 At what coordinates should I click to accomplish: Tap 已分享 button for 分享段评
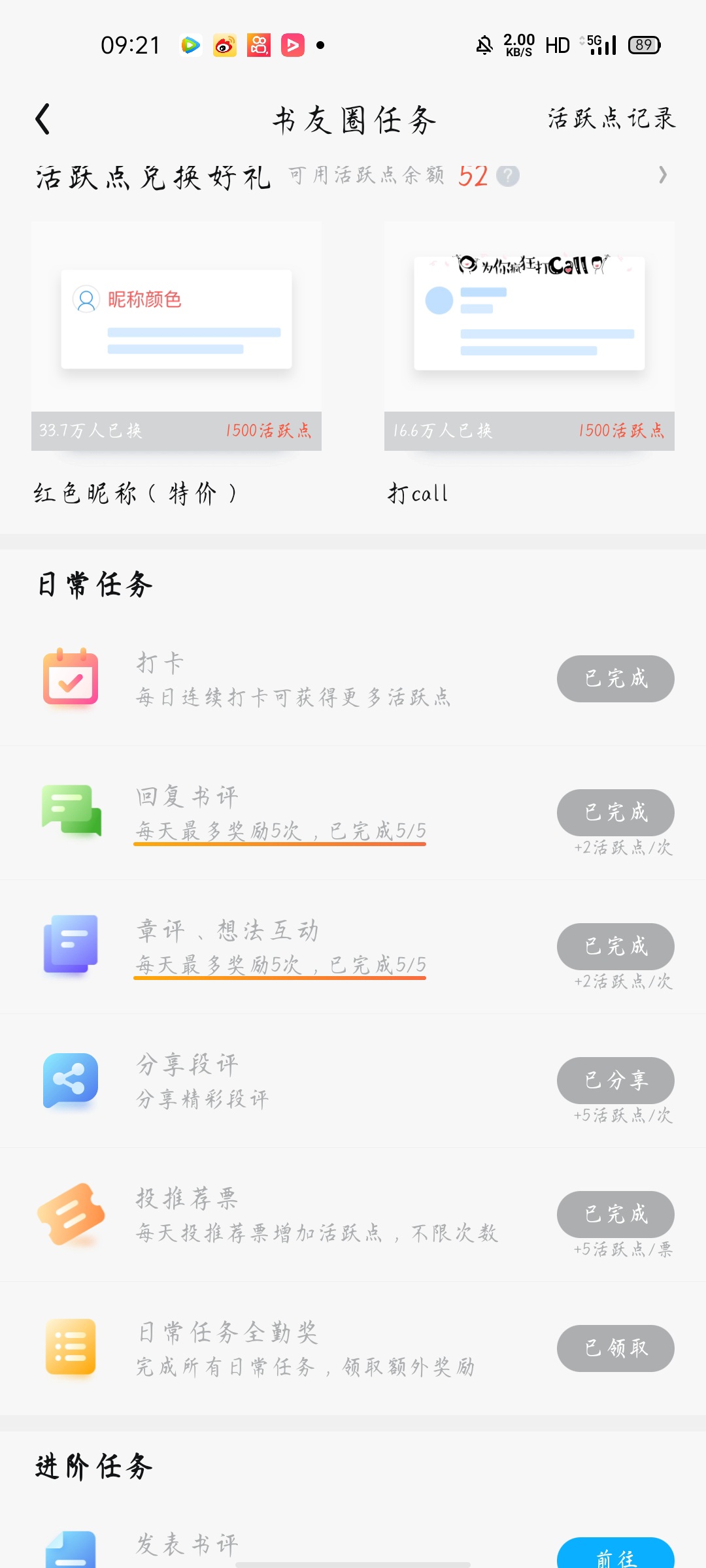point(615,1080)
